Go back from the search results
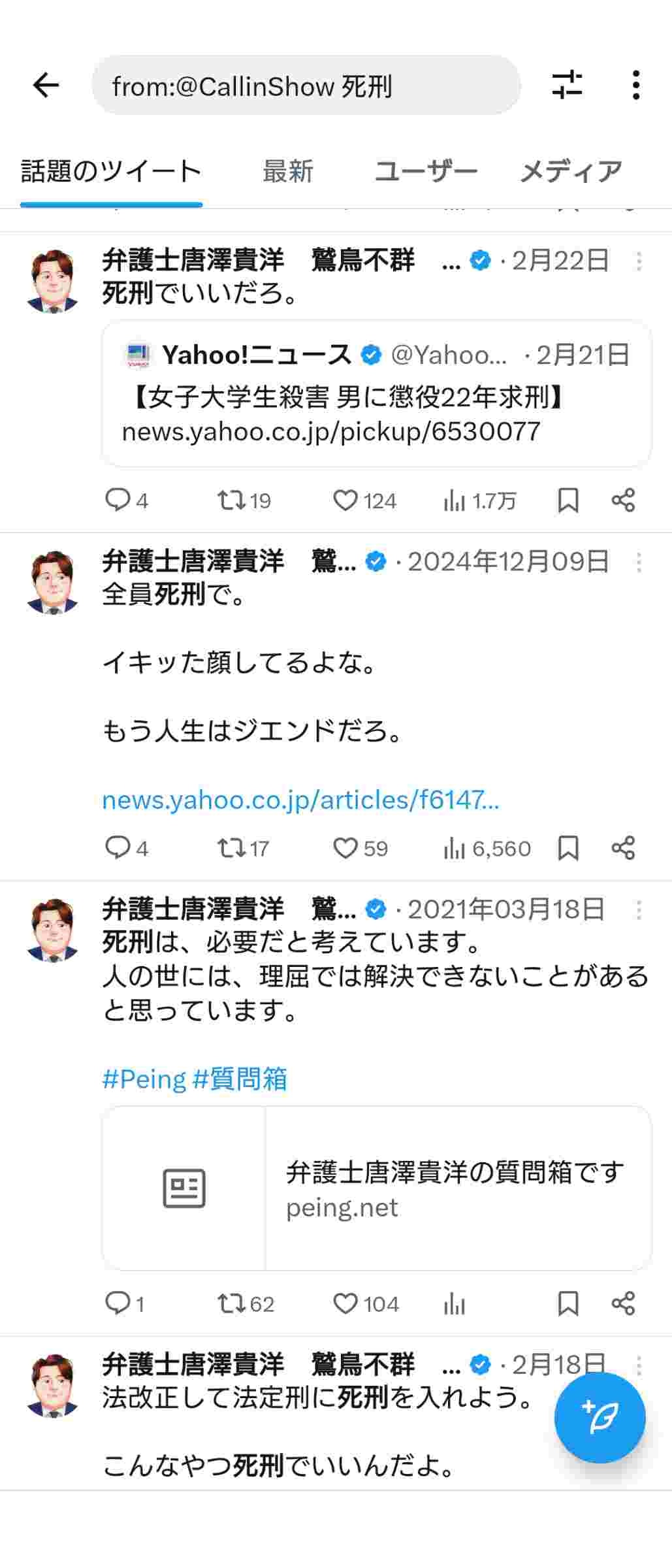Viewport: 672px width, 1568px height. coord(46,85)
